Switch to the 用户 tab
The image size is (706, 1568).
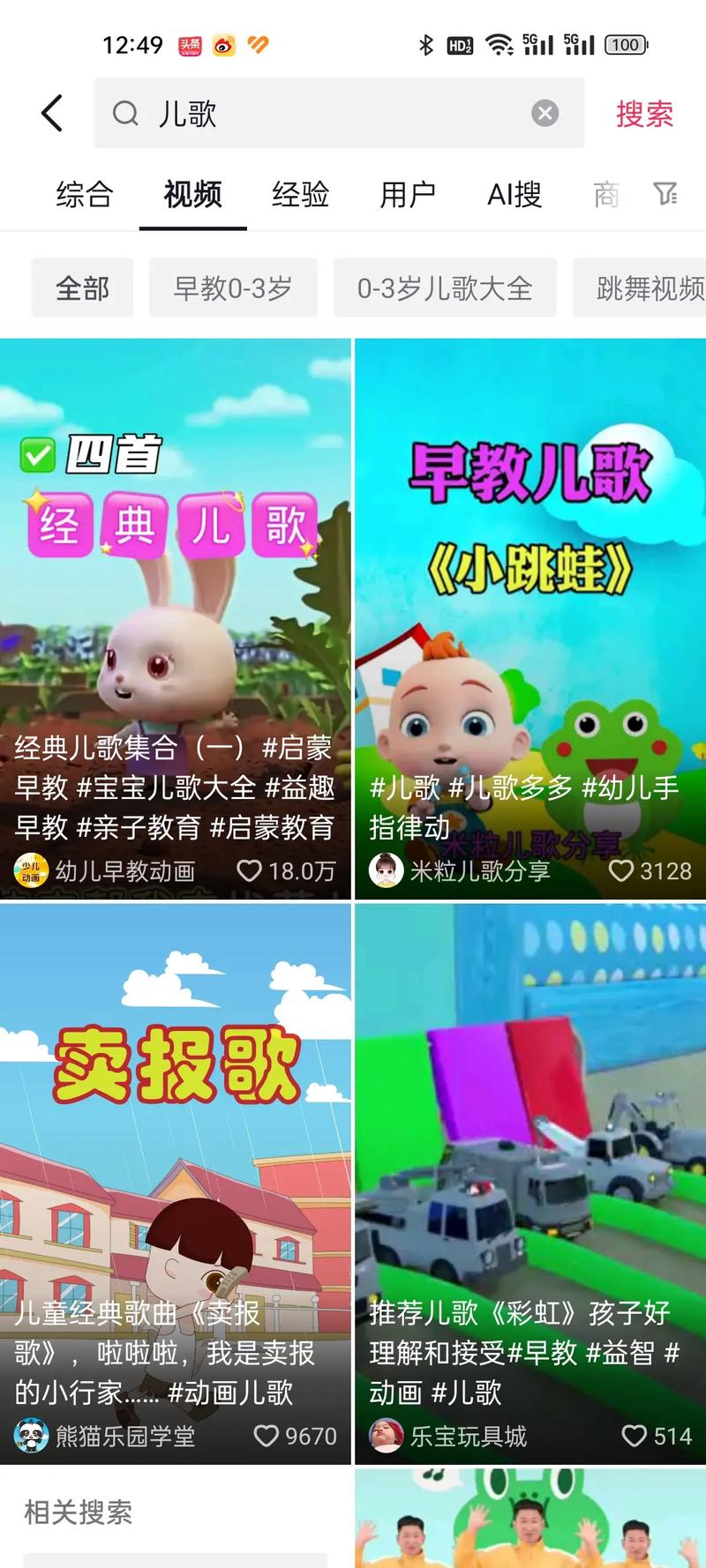pos(408,194)
